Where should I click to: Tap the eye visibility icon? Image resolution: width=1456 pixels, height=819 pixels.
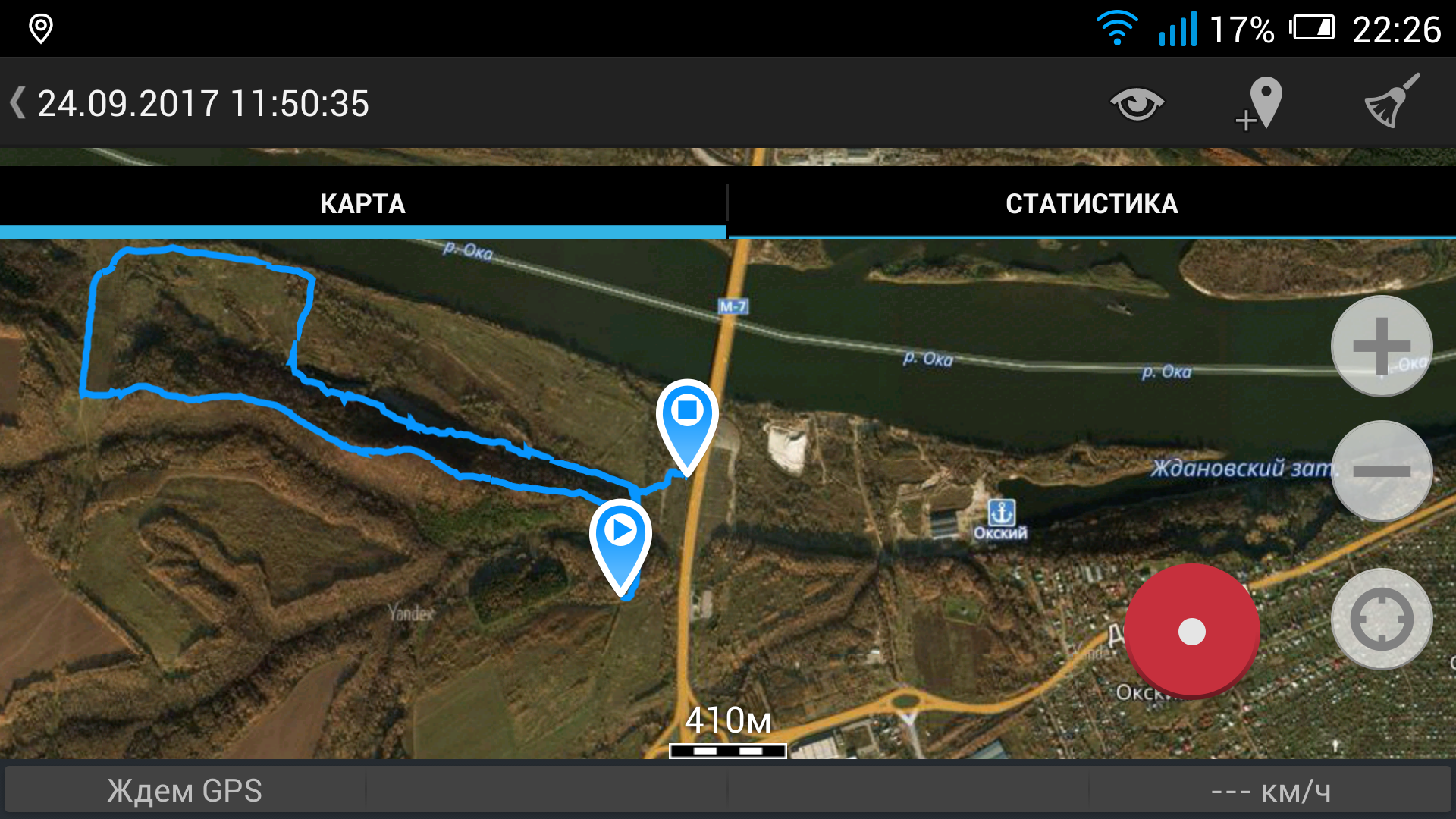point(1137,103)
